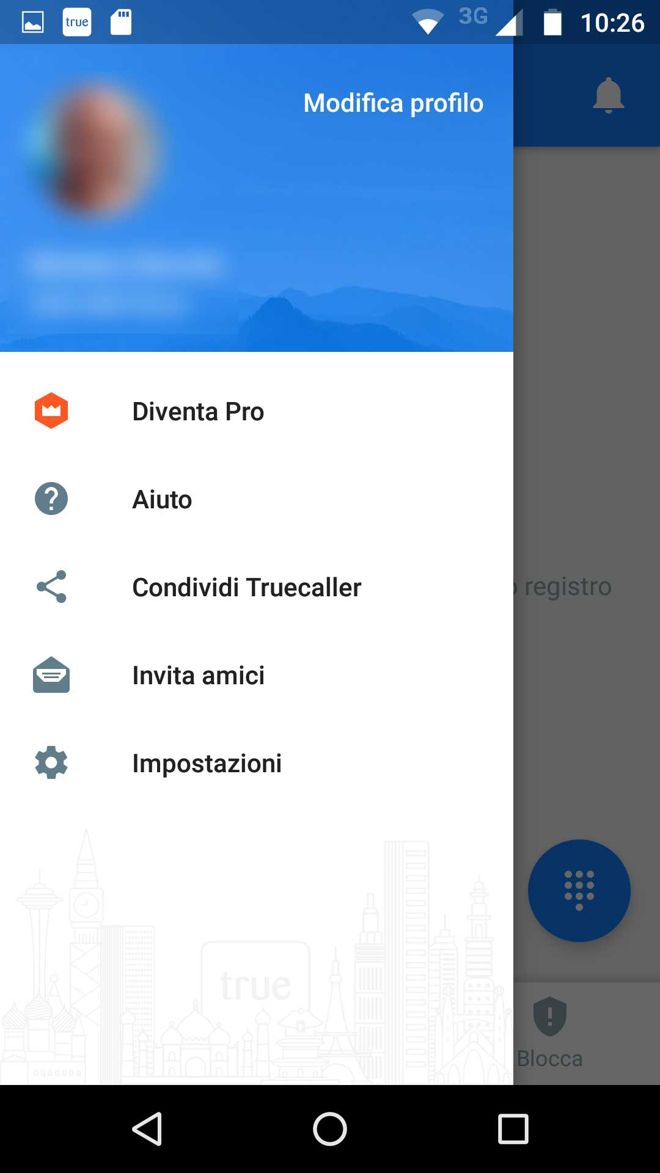Switch to the Blocca tab
The height and width of the screenshot is (1173, 660).
(x=550, y=1035)
